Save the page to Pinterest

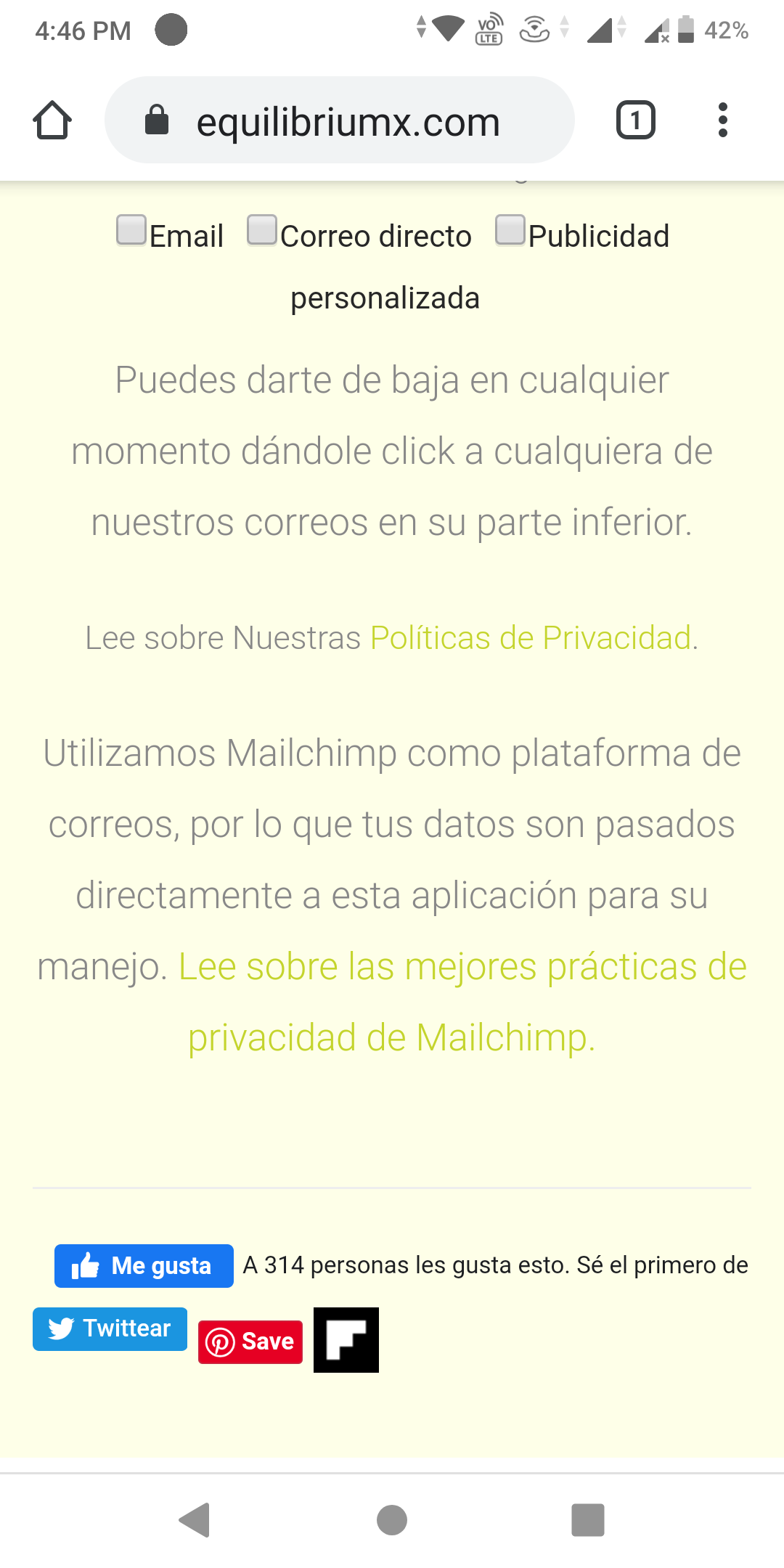250,1342
